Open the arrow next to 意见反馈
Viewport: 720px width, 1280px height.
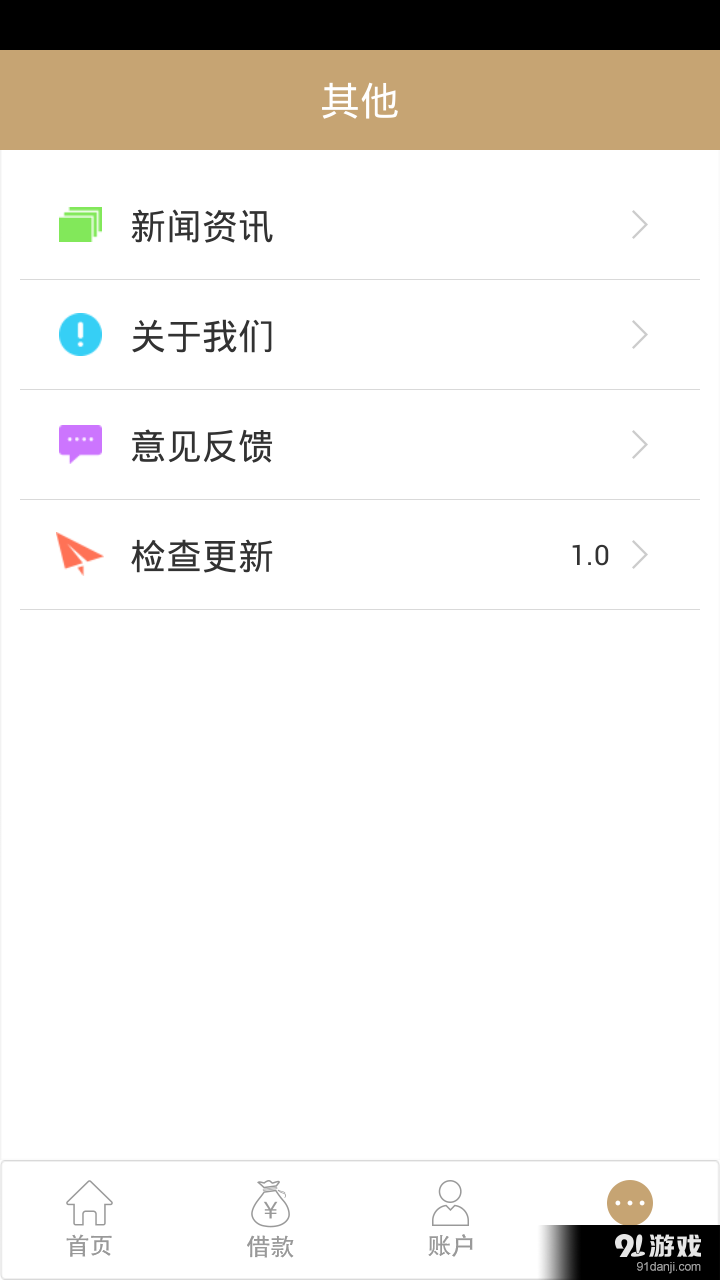click(x=638, y=444)
